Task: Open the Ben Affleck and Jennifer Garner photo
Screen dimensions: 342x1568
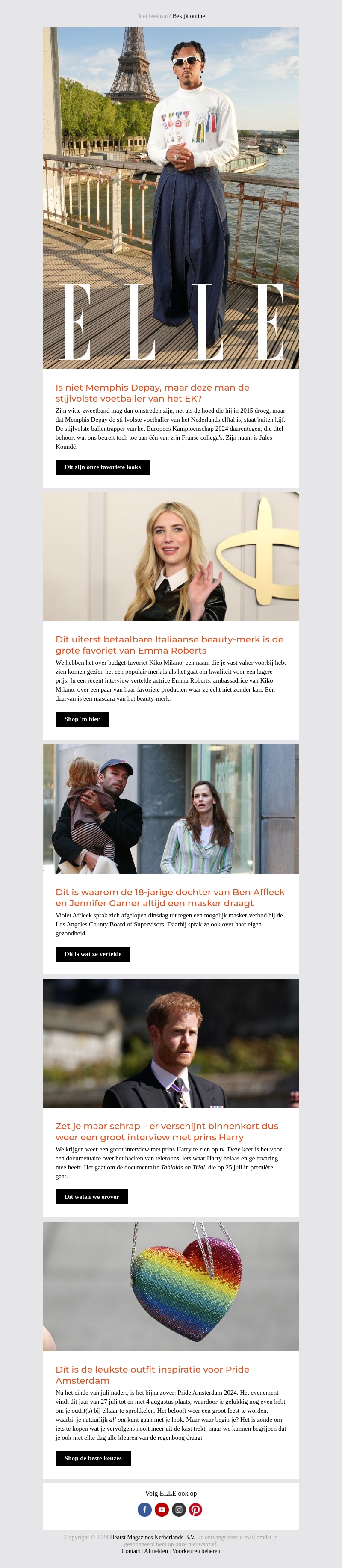Action: click(x=171, y=808)
